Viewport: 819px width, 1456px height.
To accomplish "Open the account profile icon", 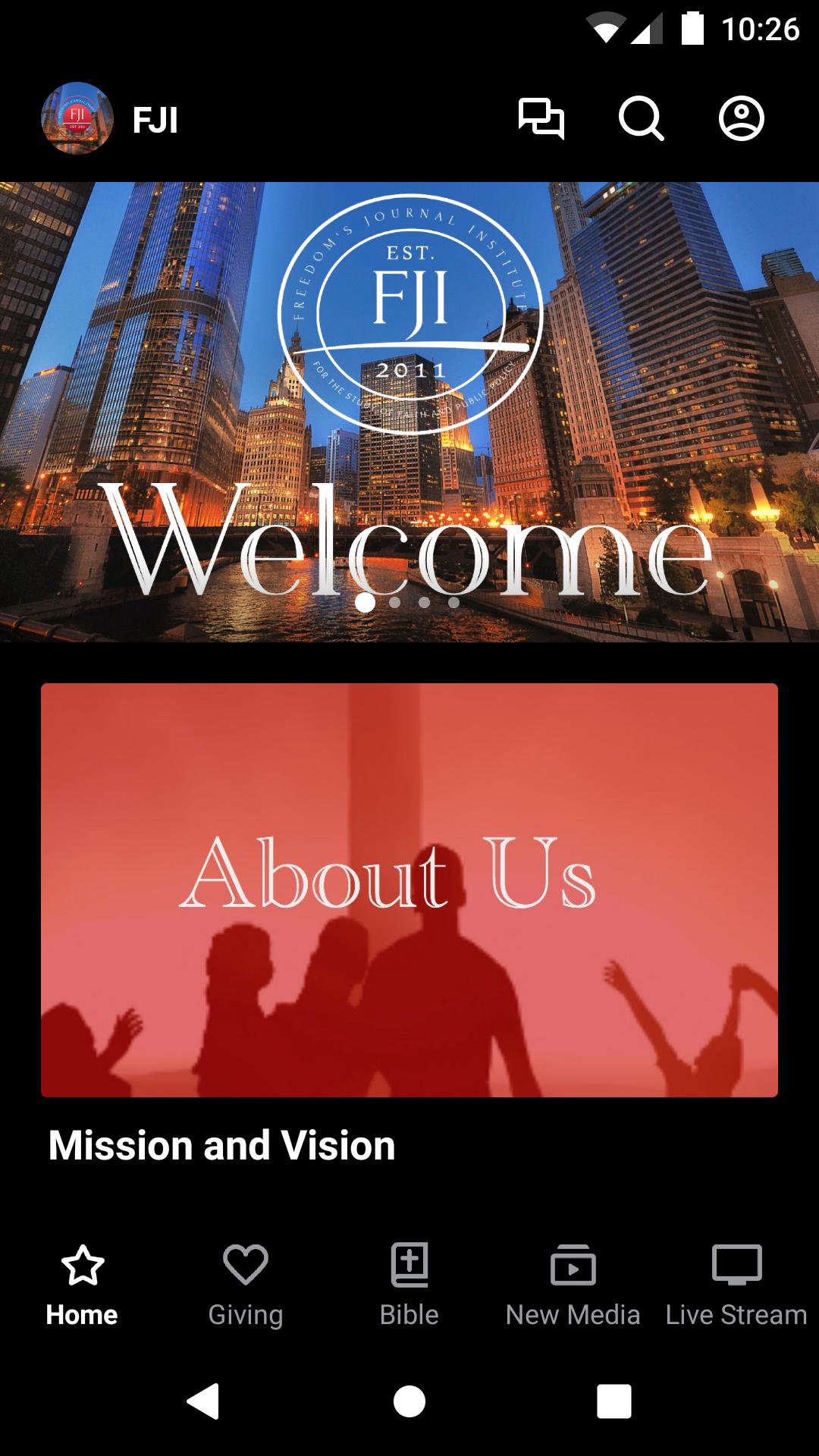I will [x=741, y=119].
